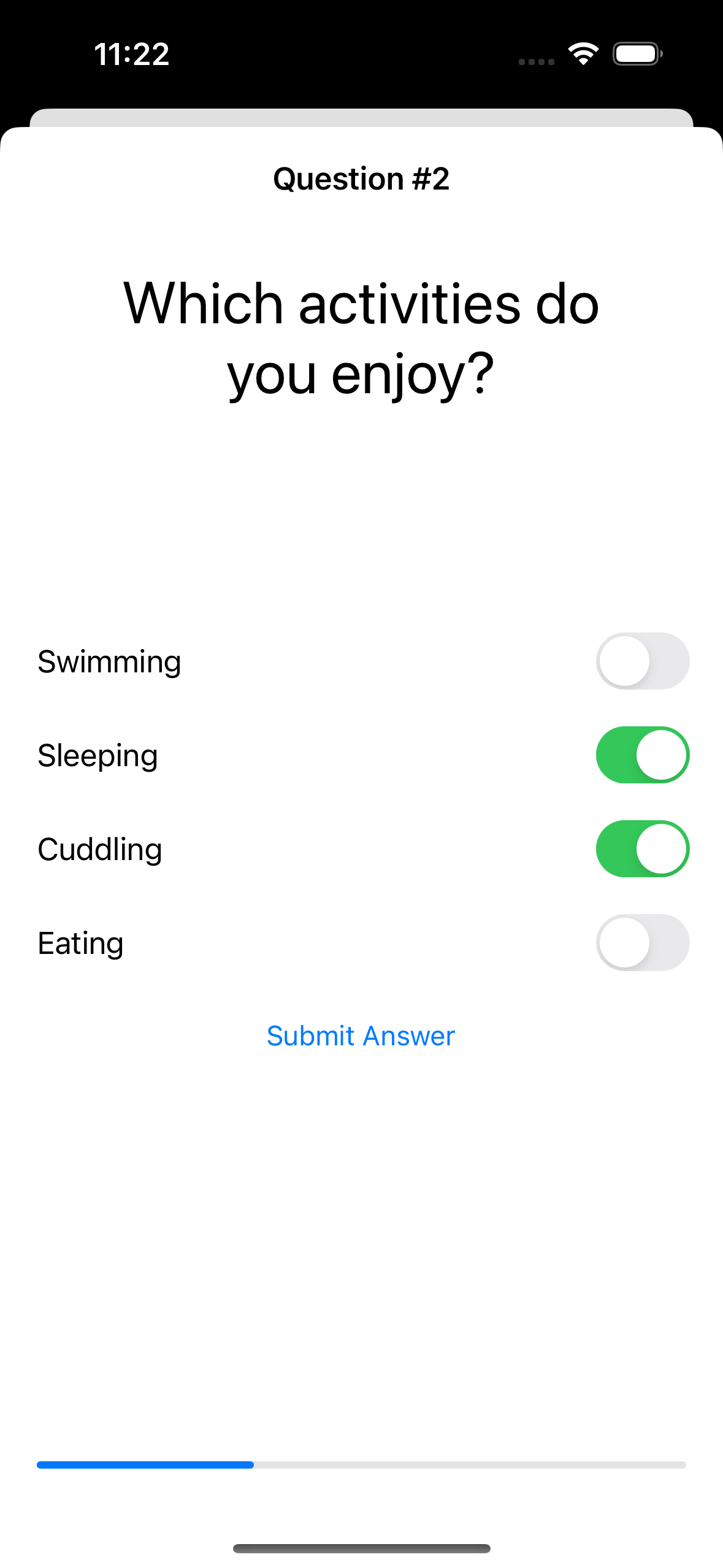
Task: Click the Question #2 header
Action: point(361,179)
